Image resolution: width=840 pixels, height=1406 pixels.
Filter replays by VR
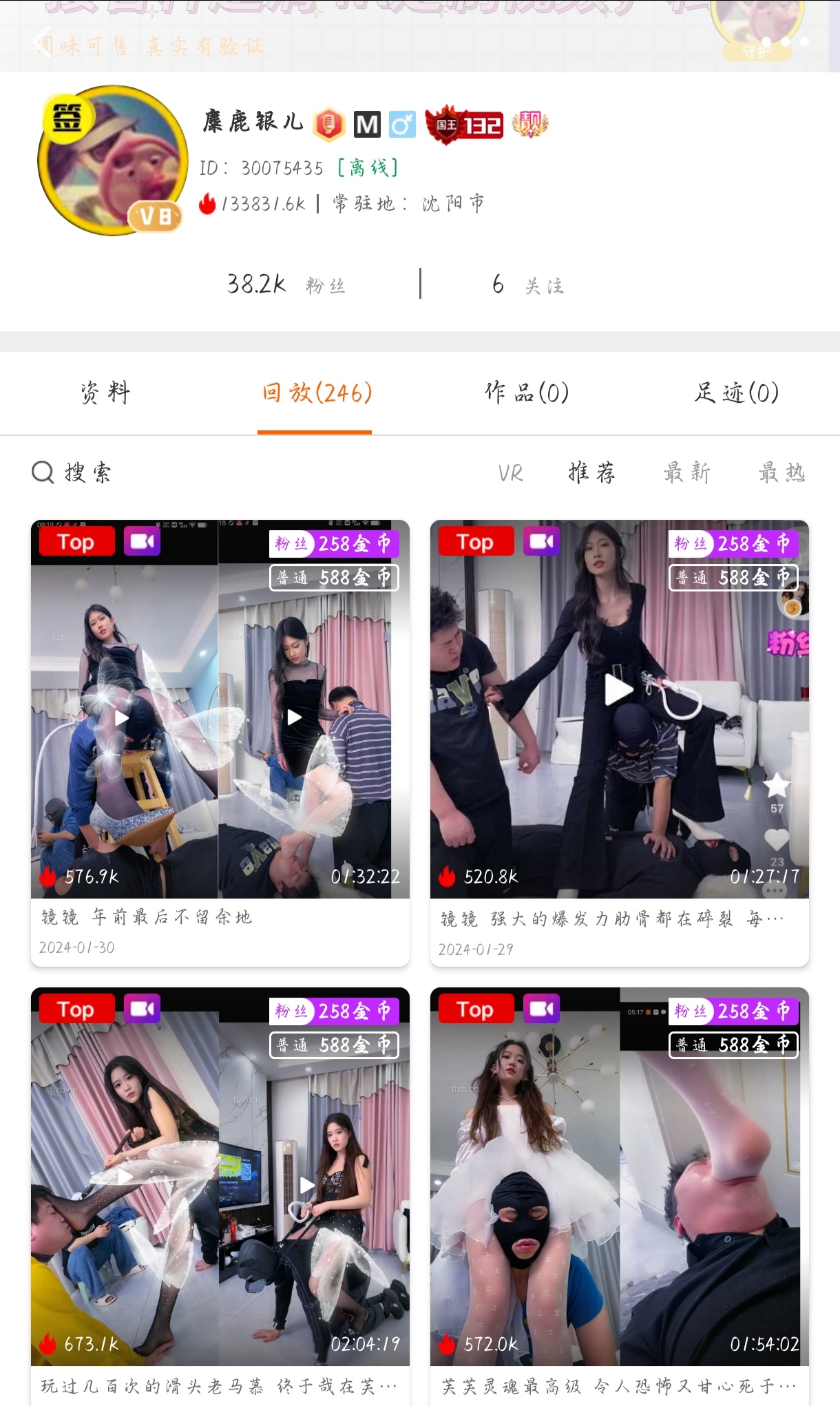click(510, 473)
